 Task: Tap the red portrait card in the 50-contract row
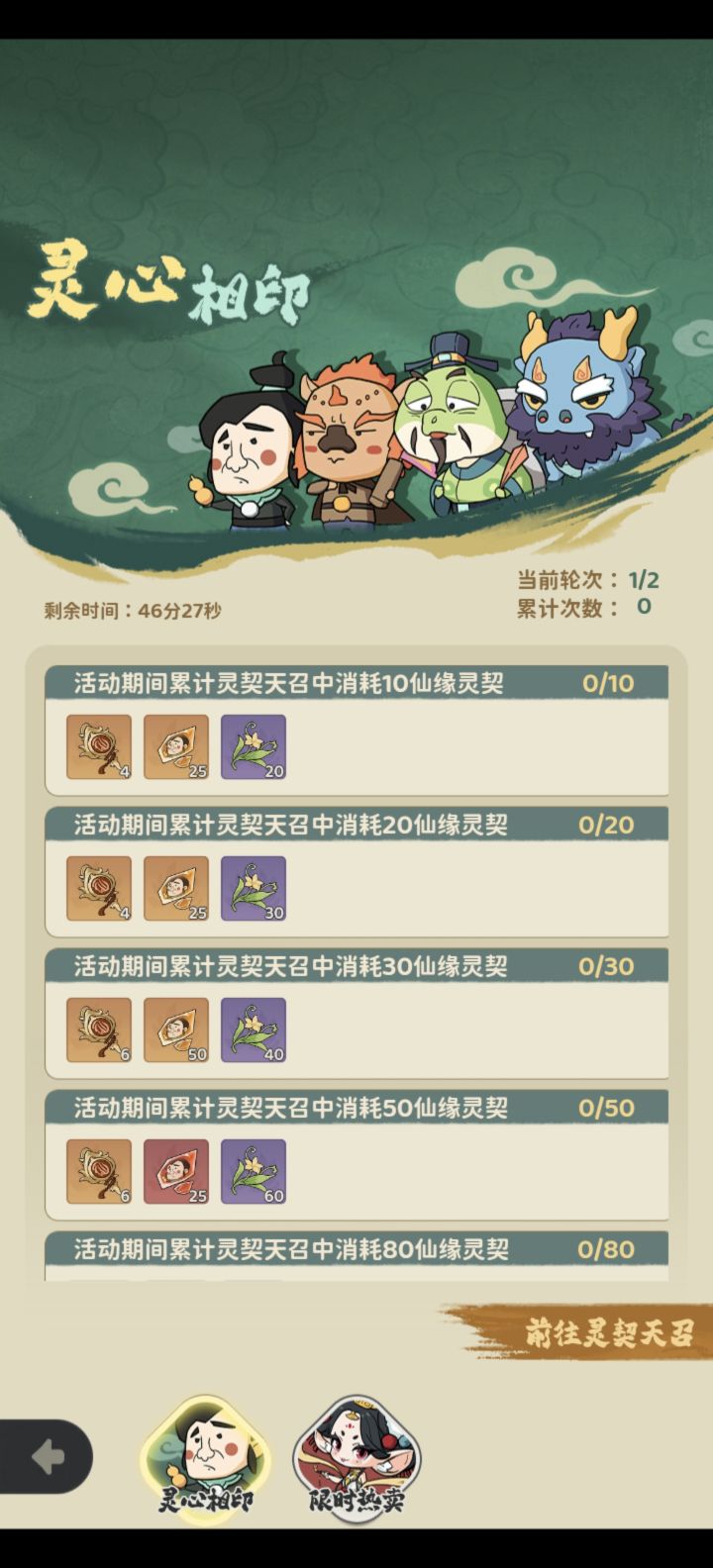click(x=175, y=1171)
